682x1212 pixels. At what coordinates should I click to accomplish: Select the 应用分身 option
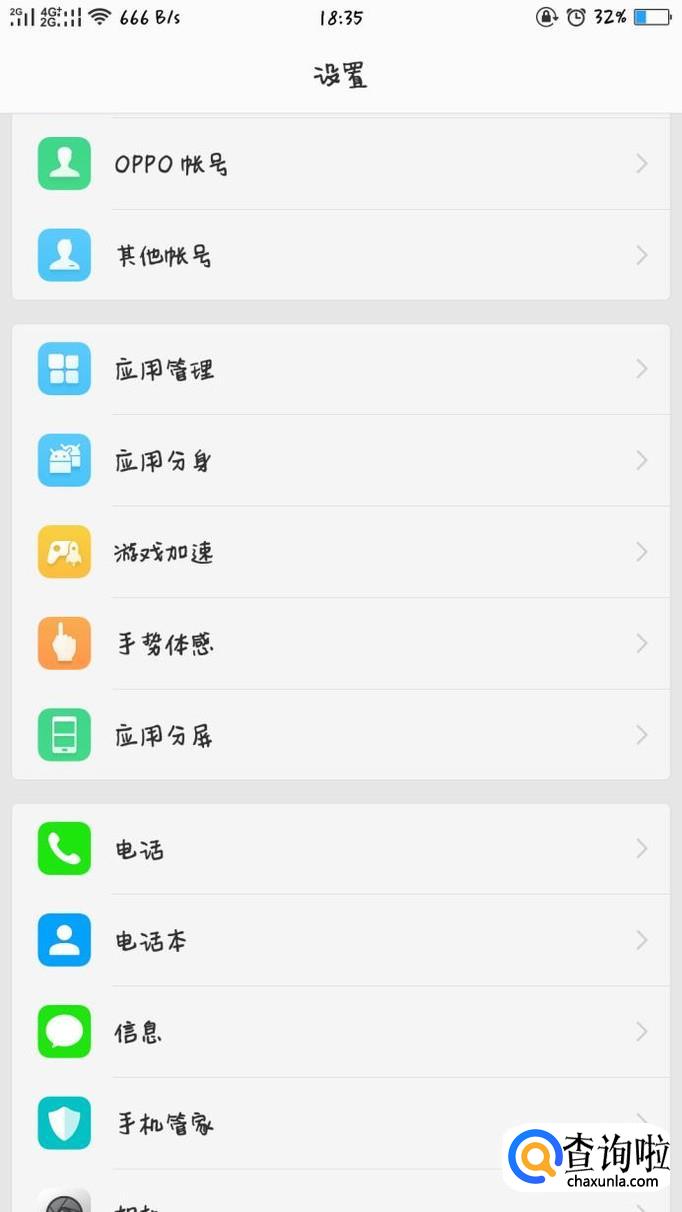(x=340, y=461)
